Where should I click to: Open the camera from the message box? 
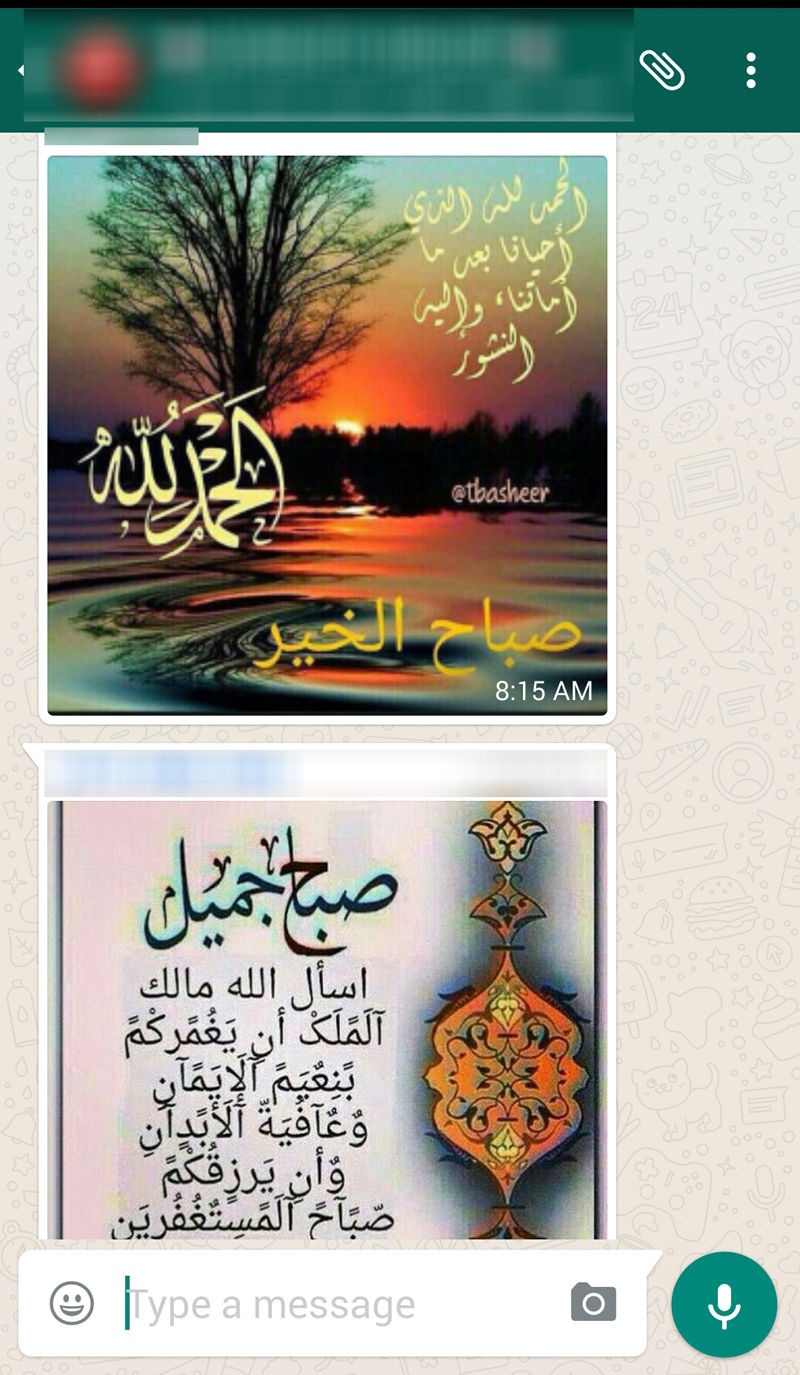coord(594,1303)
